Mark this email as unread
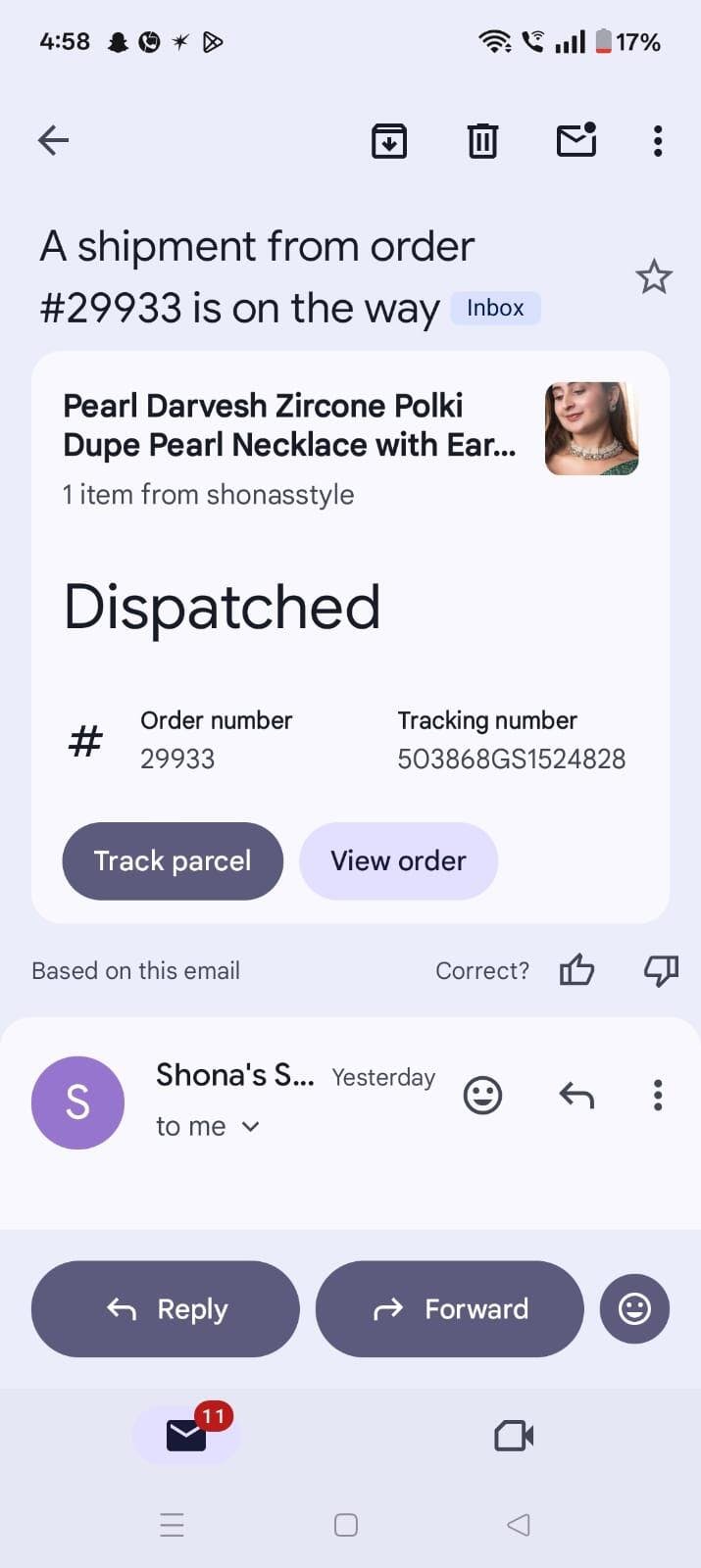 click(x=576, y=141)
